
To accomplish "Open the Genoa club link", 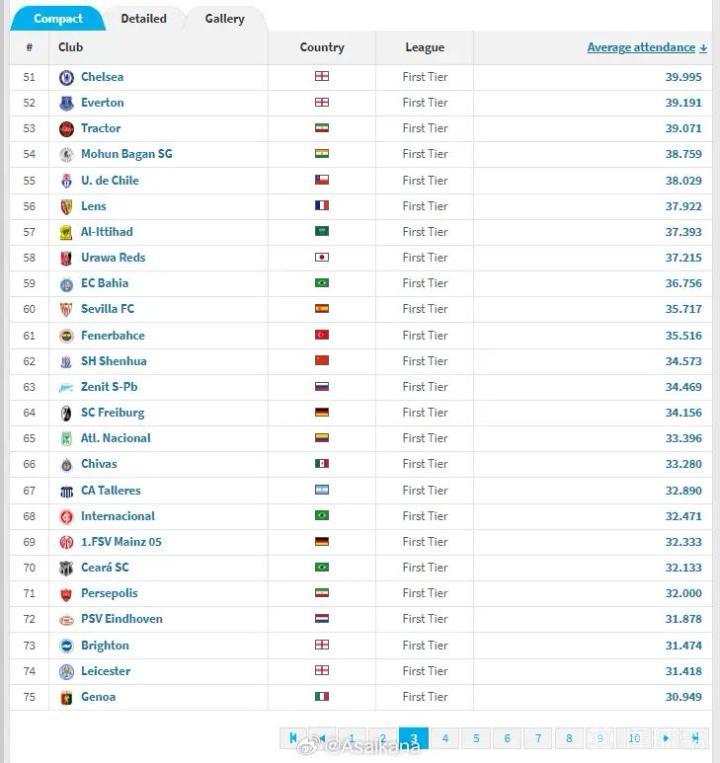I will 98,697.
